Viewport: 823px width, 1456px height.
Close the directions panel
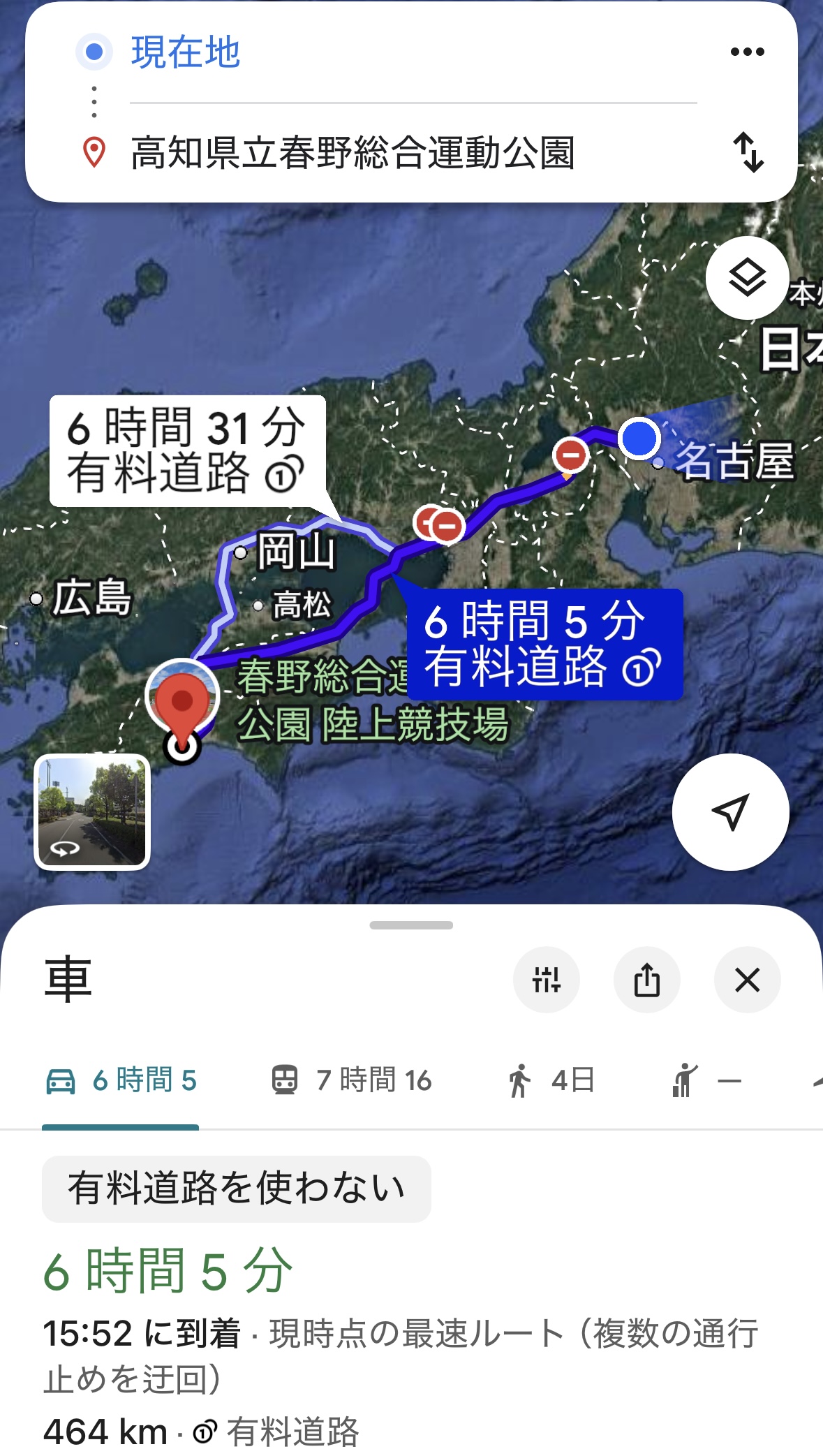point(747,980)
